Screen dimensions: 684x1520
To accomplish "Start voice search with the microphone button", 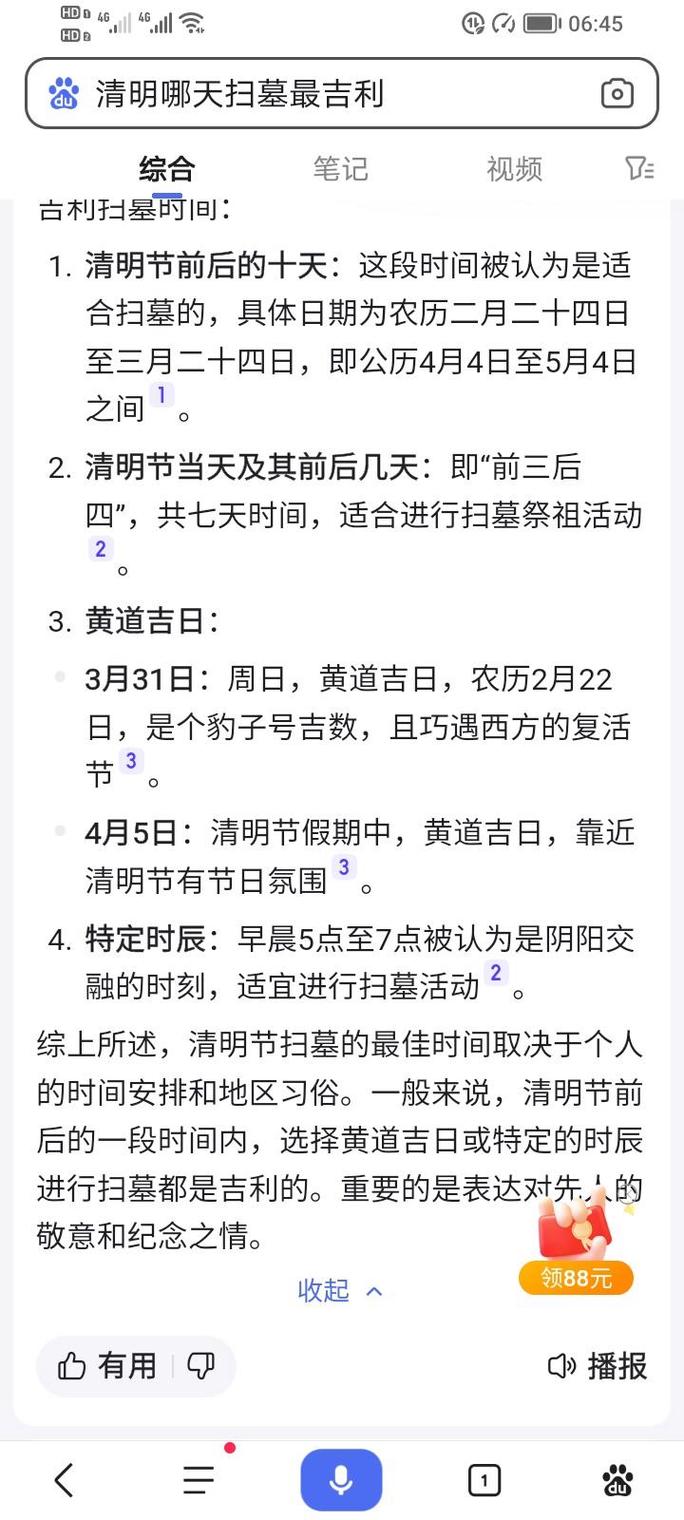I will tap(341, 1479).
